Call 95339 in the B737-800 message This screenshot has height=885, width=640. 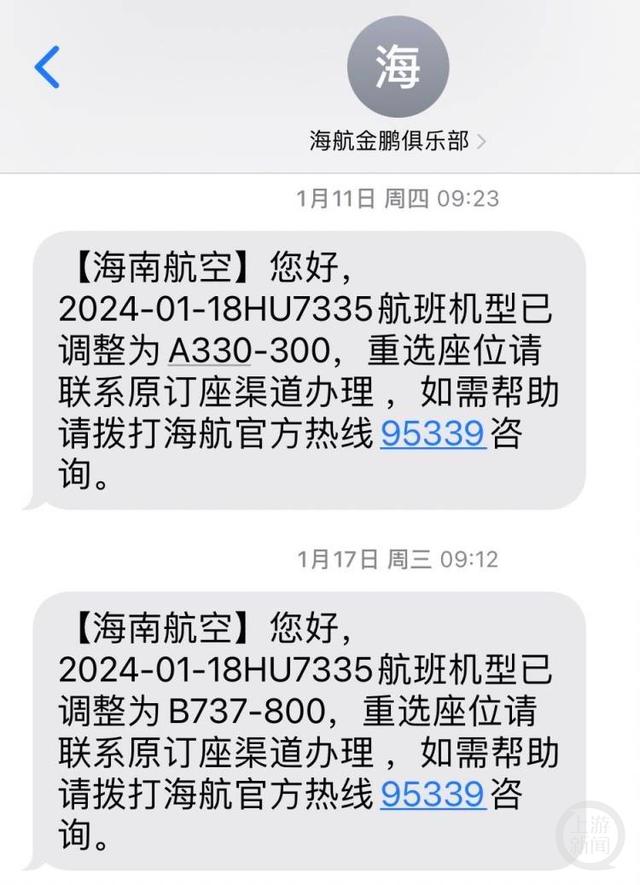point(433,794)
